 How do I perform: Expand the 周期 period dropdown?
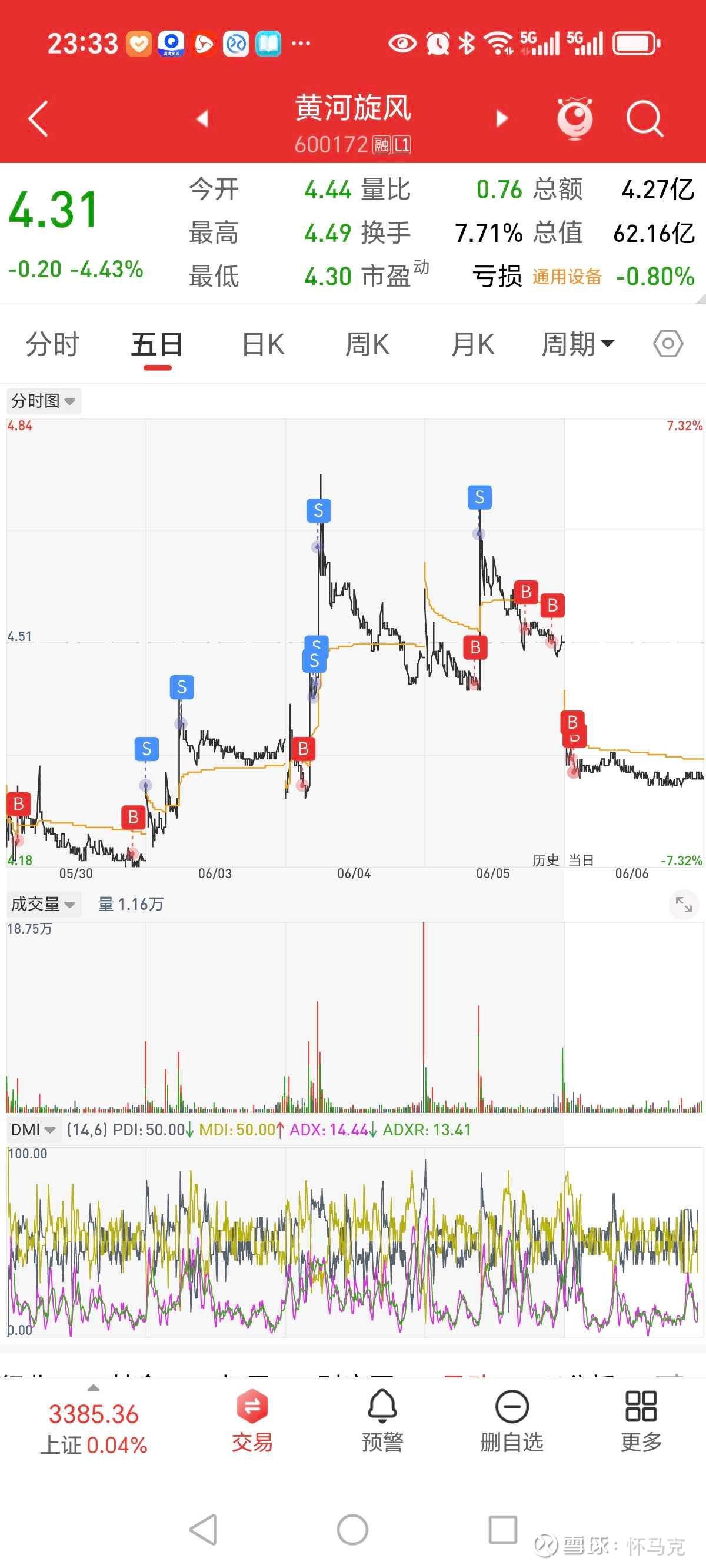click(x=578, y=344)
